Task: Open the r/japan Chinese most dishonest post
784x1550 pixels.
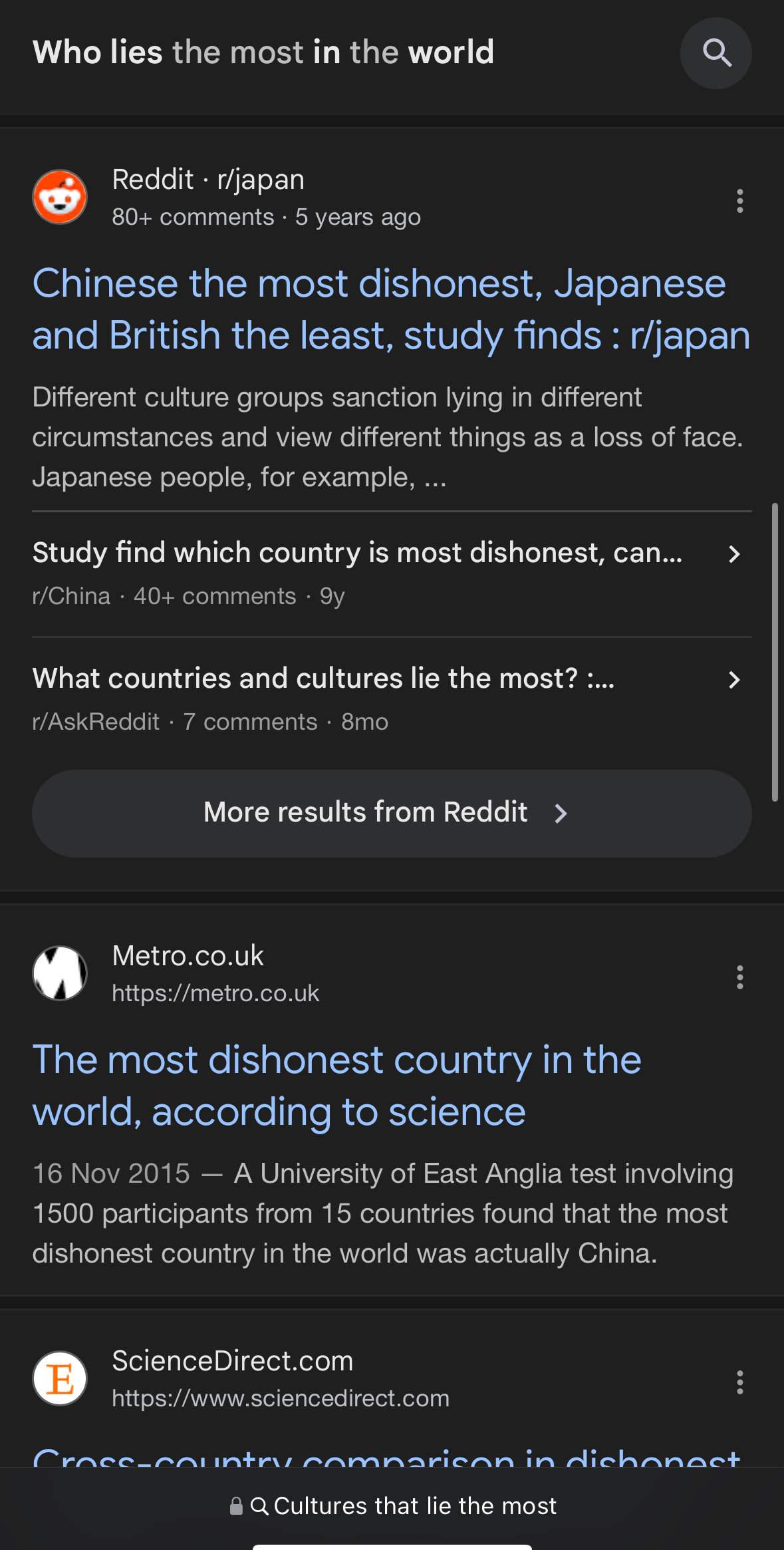Action: tap(391, 309)
